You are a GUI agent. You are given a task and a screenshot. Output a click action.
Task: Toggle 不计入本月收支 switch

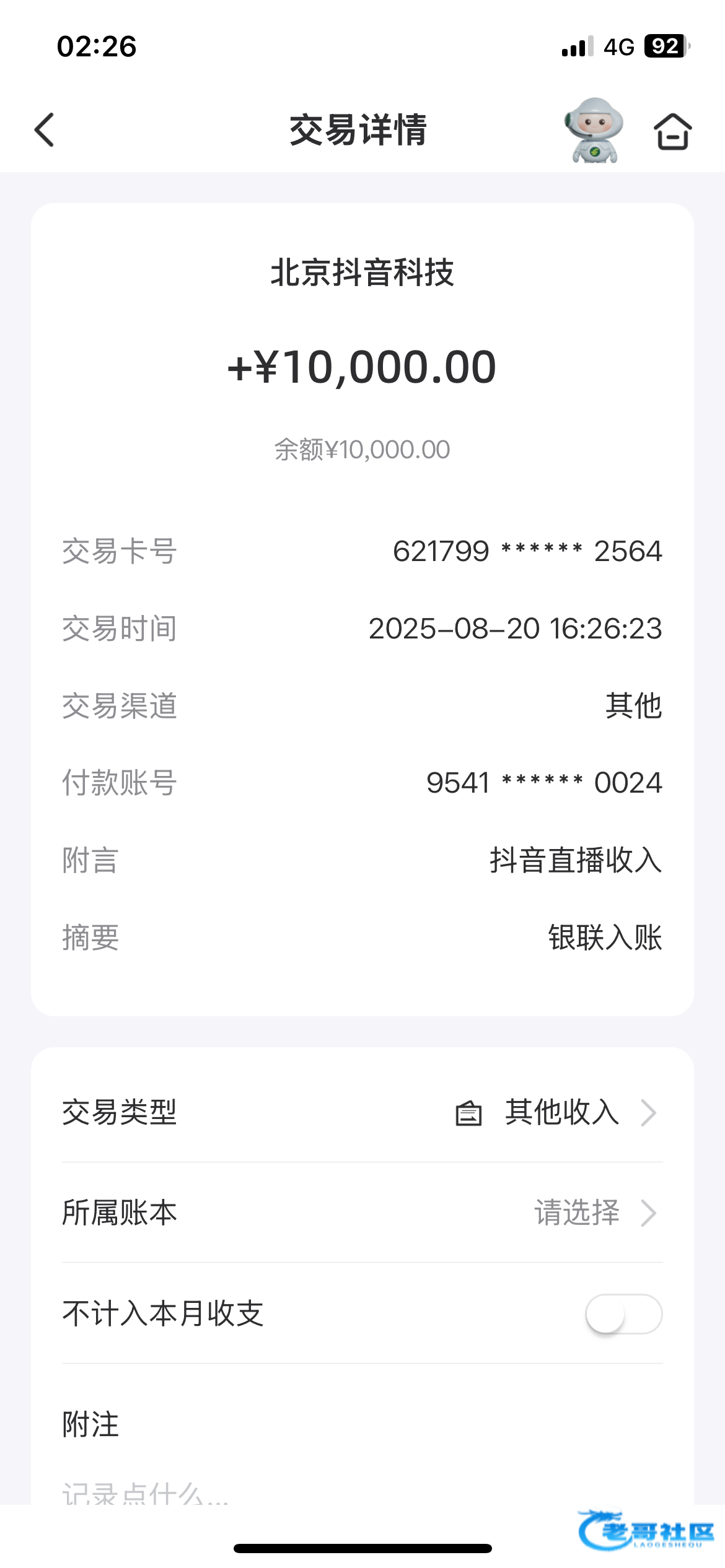coord(623,1313)
